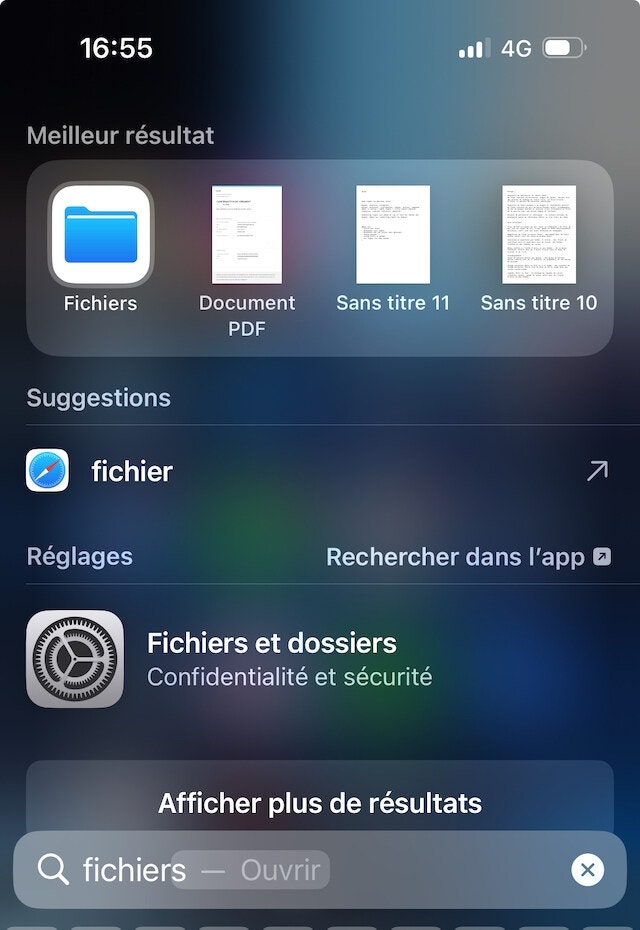Open the Document PDF file
The image size is (640, 930).
point(247,235)
